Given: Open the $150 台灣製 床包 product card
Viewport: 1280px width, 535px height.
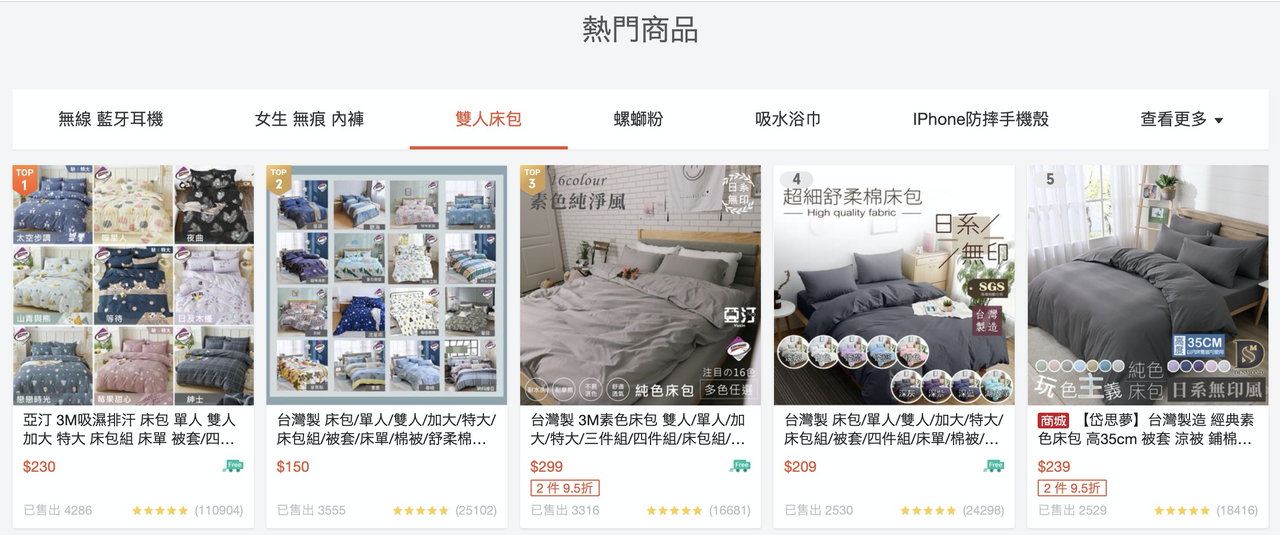Looking at the screenshot, I should click(386, 285).
